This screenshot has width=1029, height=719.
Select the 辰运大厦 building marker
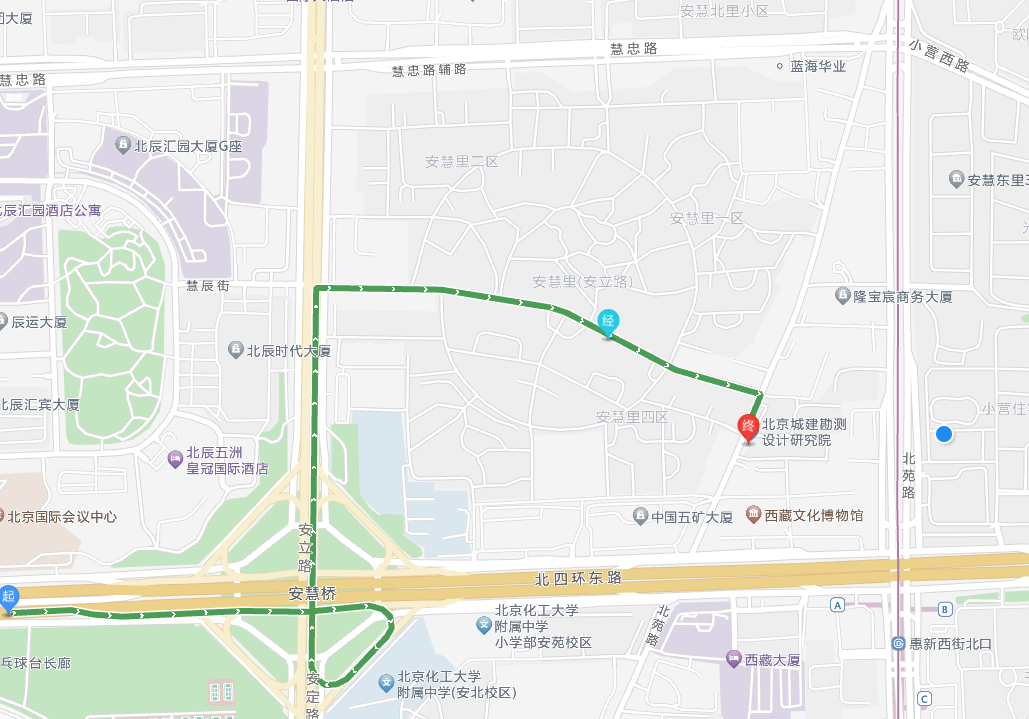3,322
